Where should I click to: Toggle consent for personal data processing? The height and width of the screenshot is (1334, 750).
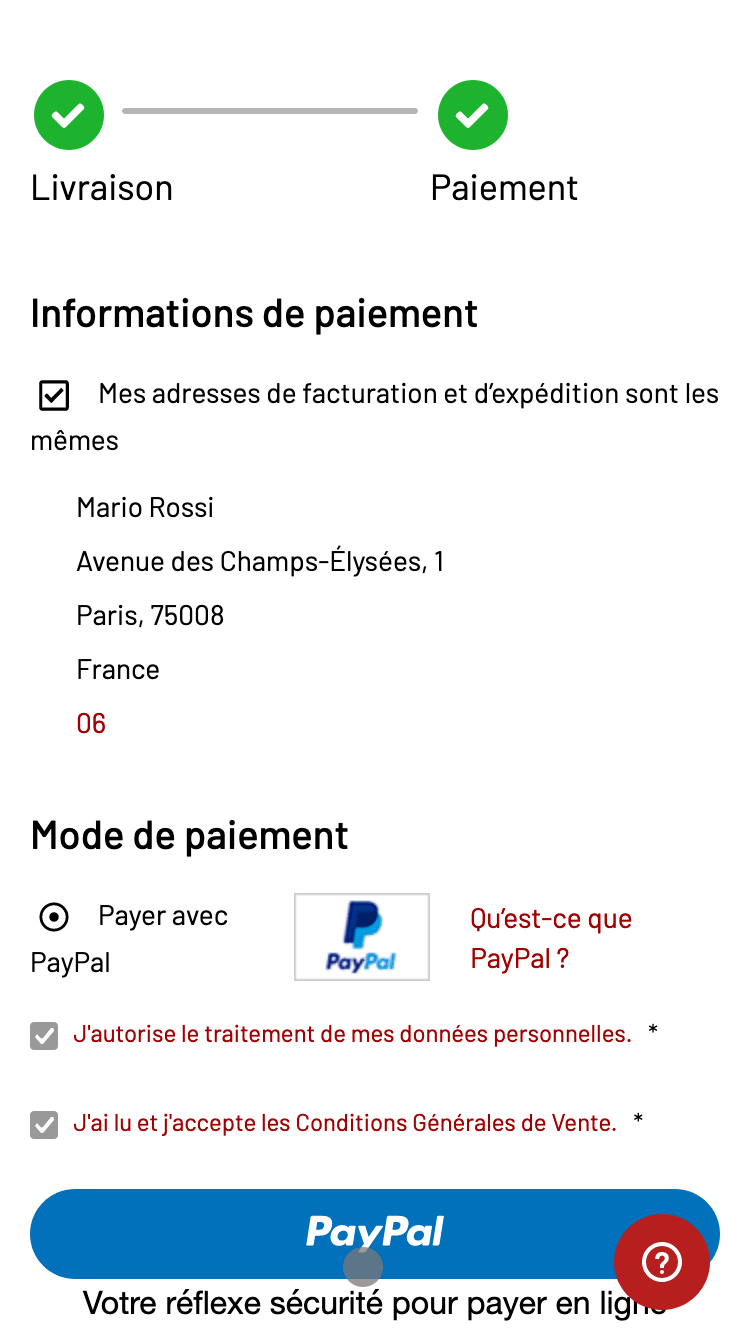coord(44,1035)
